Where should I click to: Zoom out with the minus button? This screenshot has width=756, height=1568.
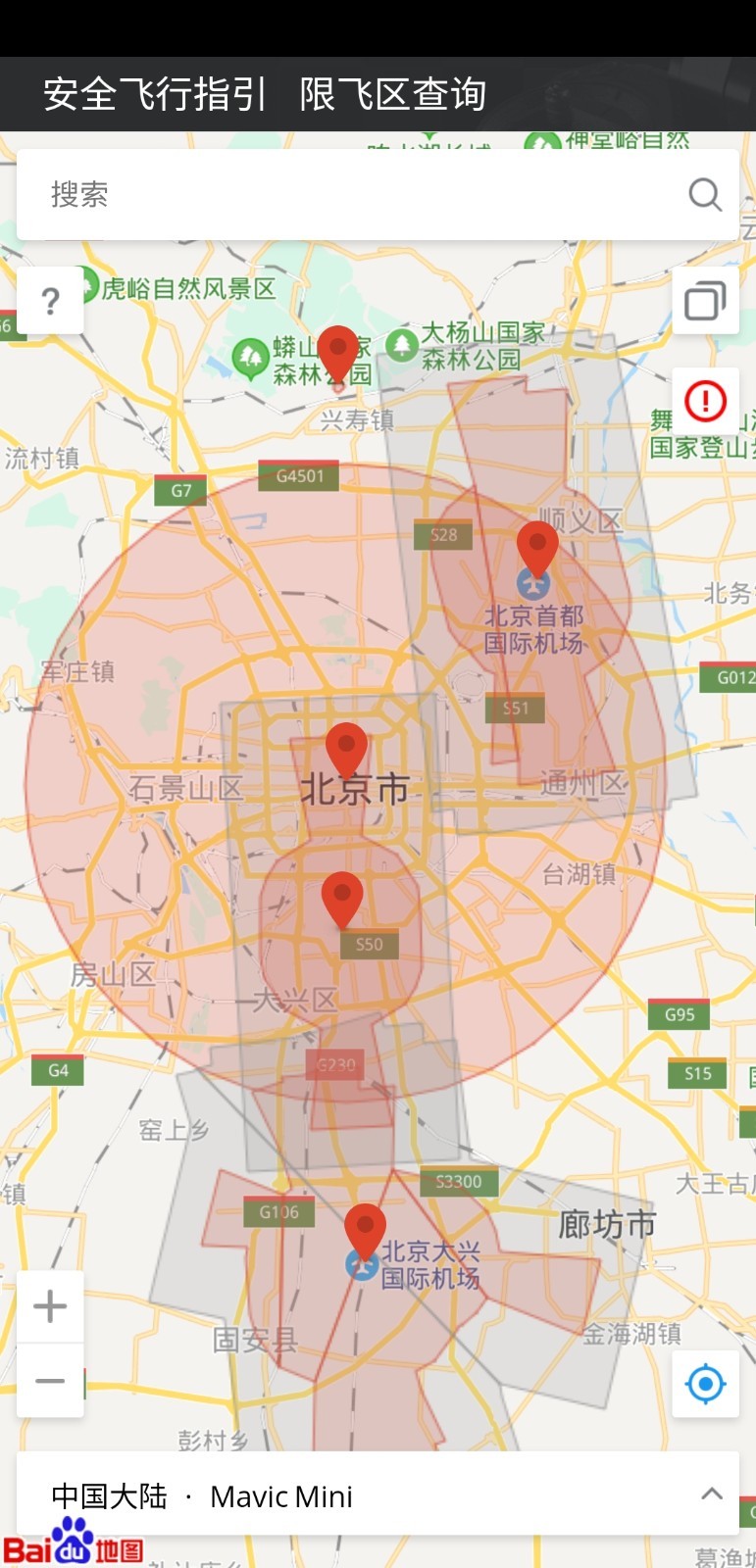coord(50,1381)
